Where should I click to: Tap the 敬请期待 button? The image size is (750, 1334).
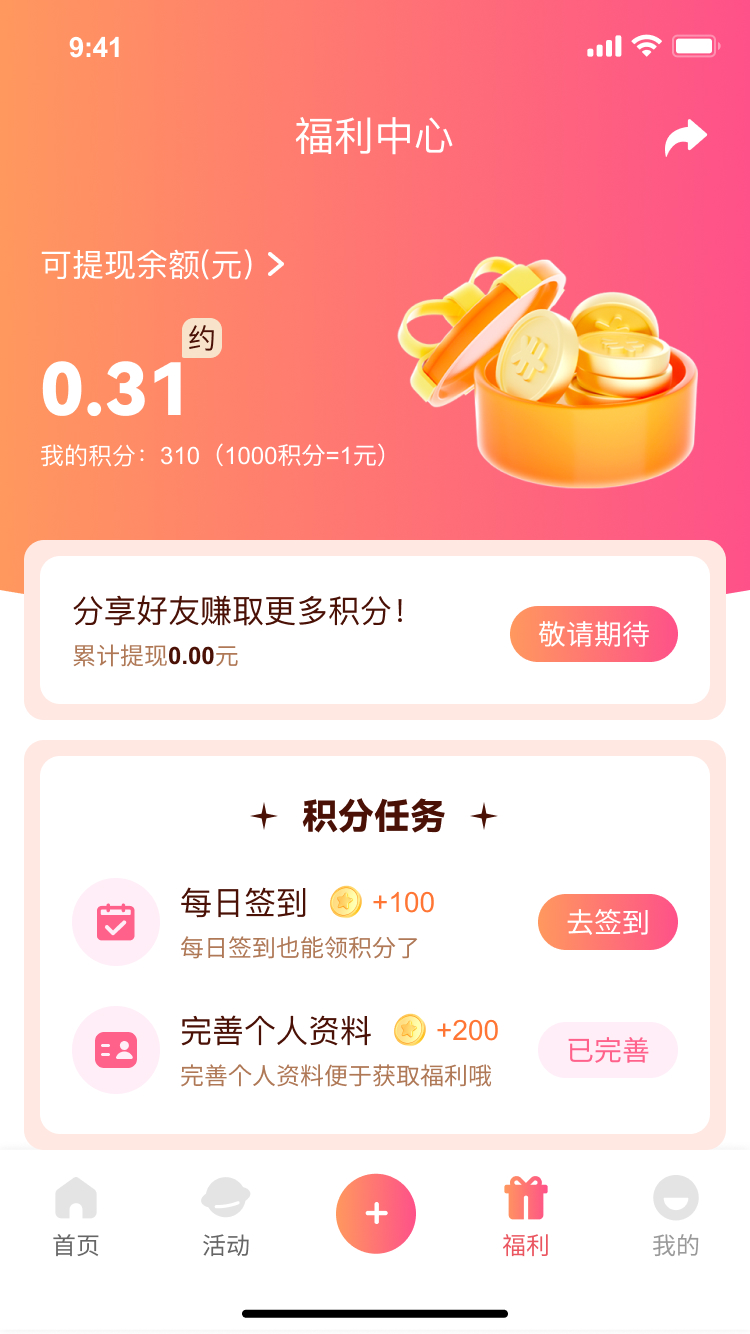594,634
